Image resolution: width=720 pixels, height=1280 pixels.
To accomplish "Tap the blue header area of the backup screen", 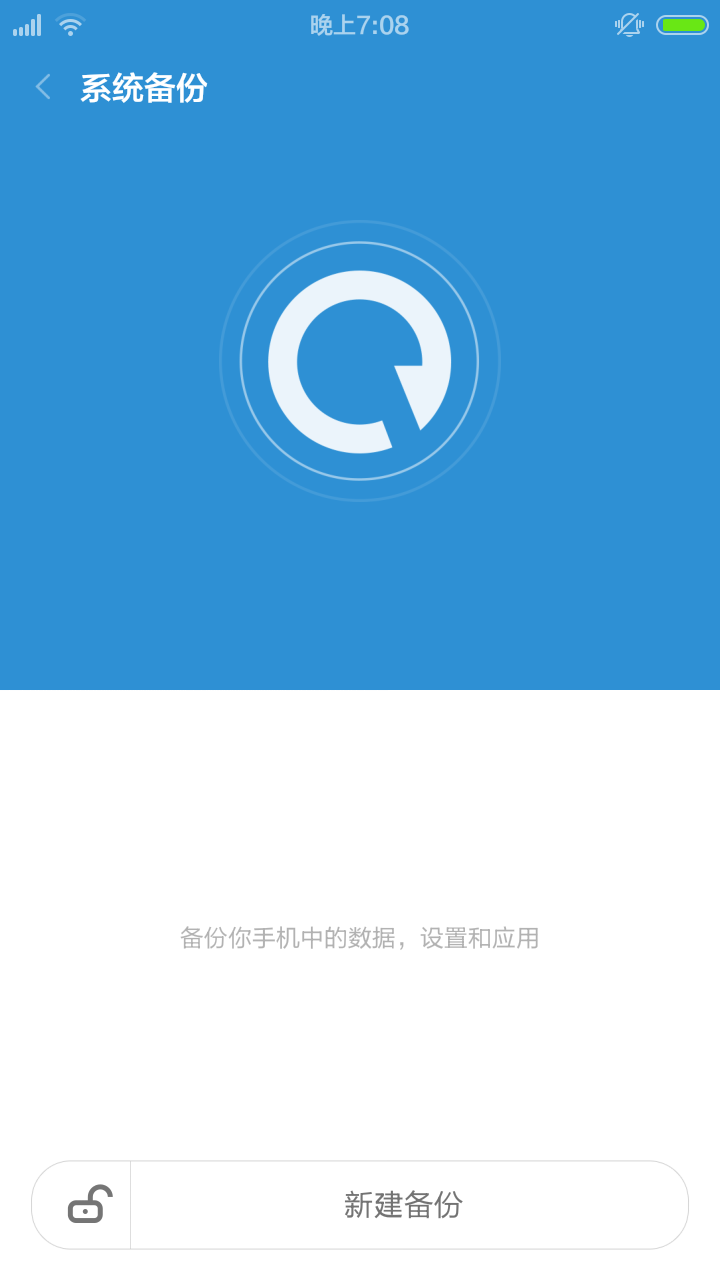I will [360, 580].
